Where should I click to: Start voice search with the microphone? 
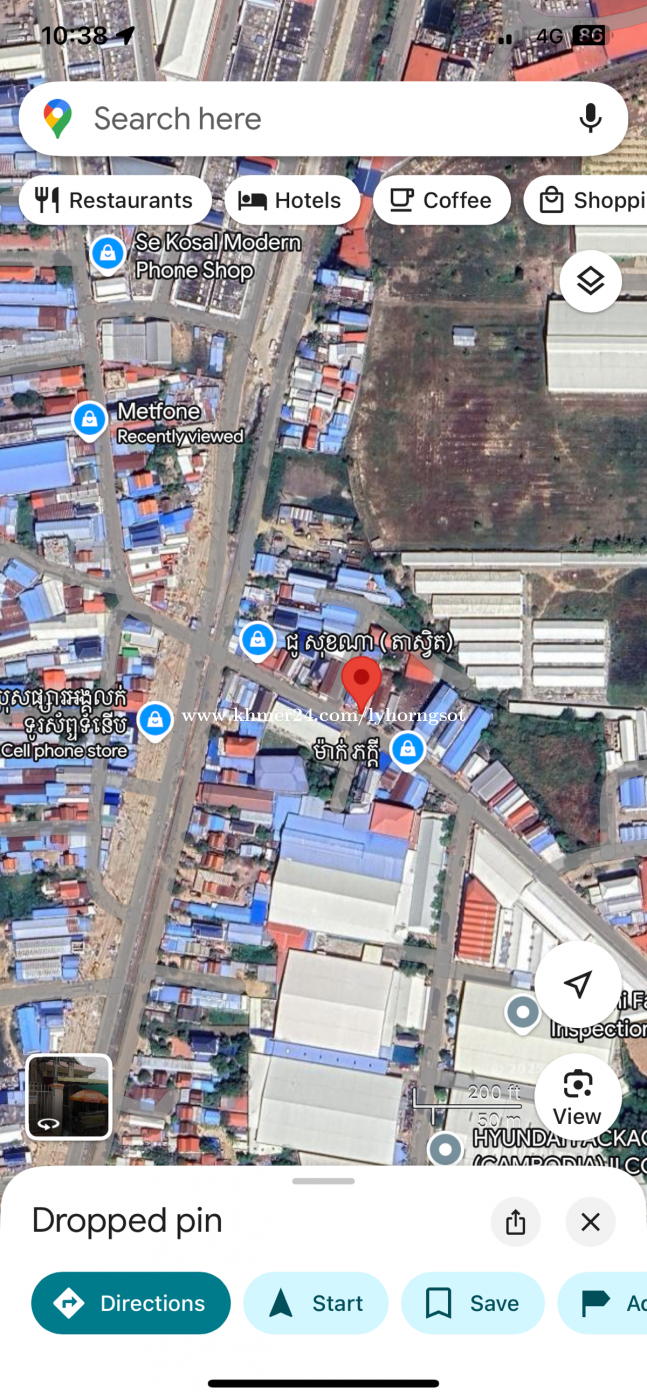point(590,119)
